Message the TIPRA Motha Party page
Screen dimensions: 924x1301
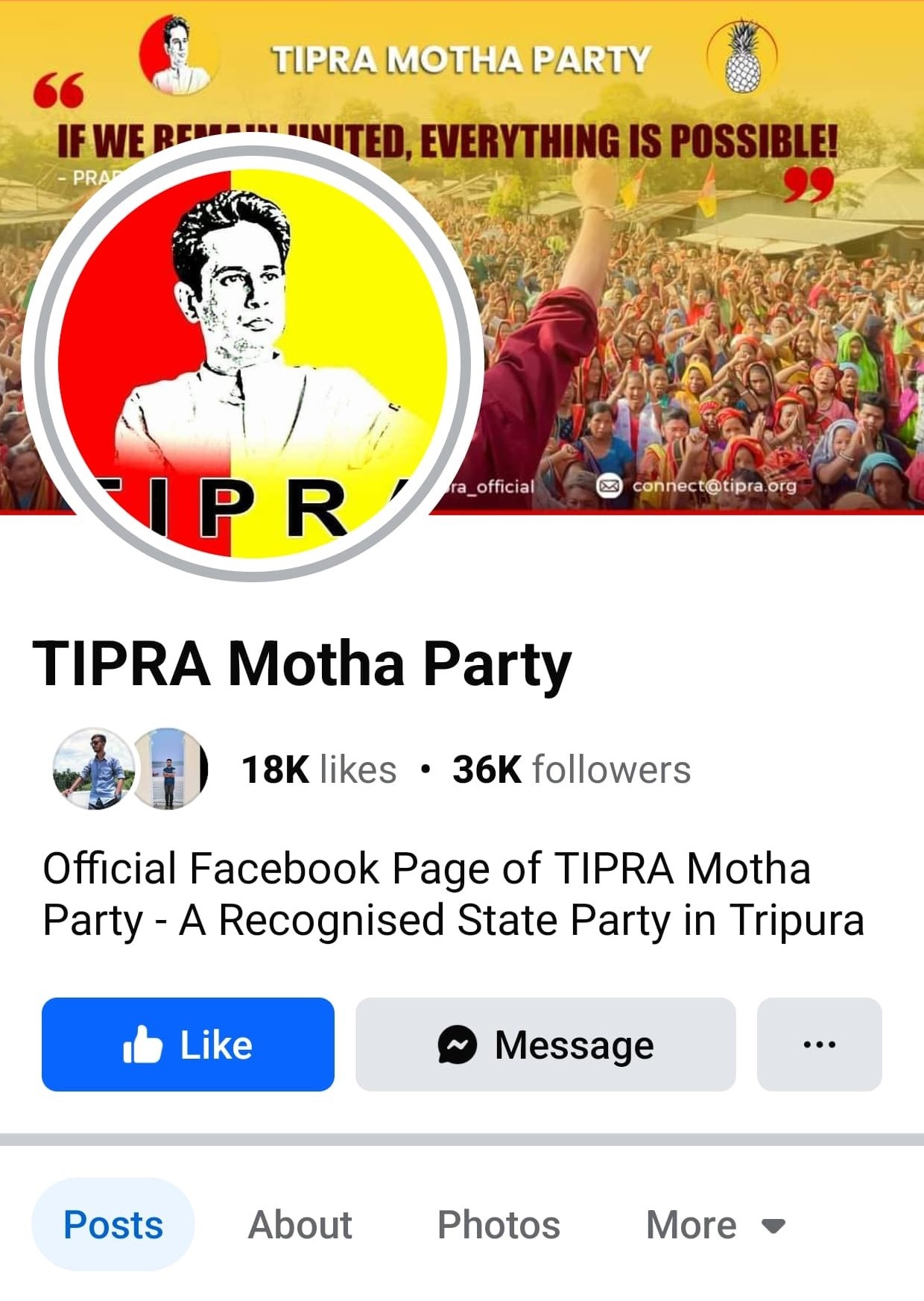[545, 1044]
